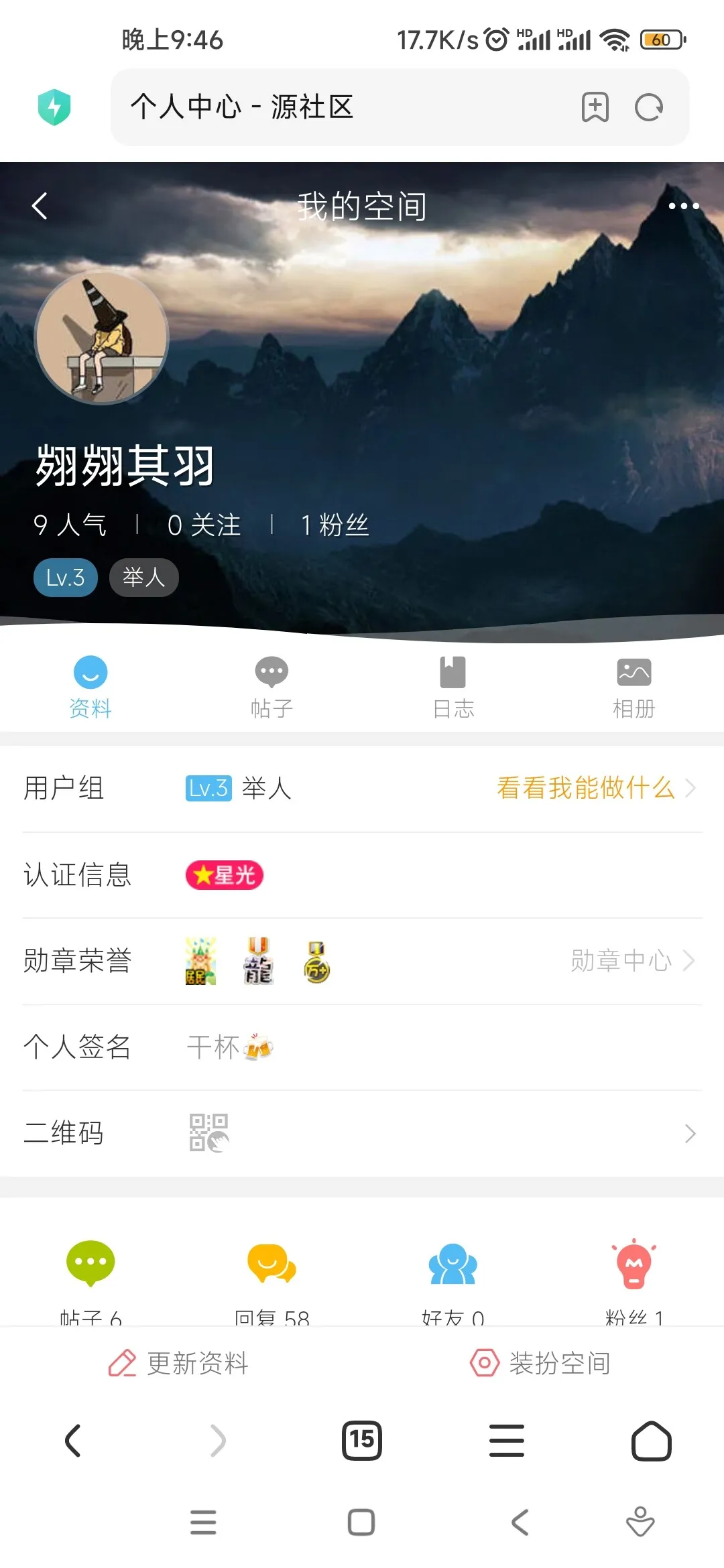Add this page to bookmarks
Image resolution: width=724 pixels, height=1568 pixels.
(x=595, y=107)
